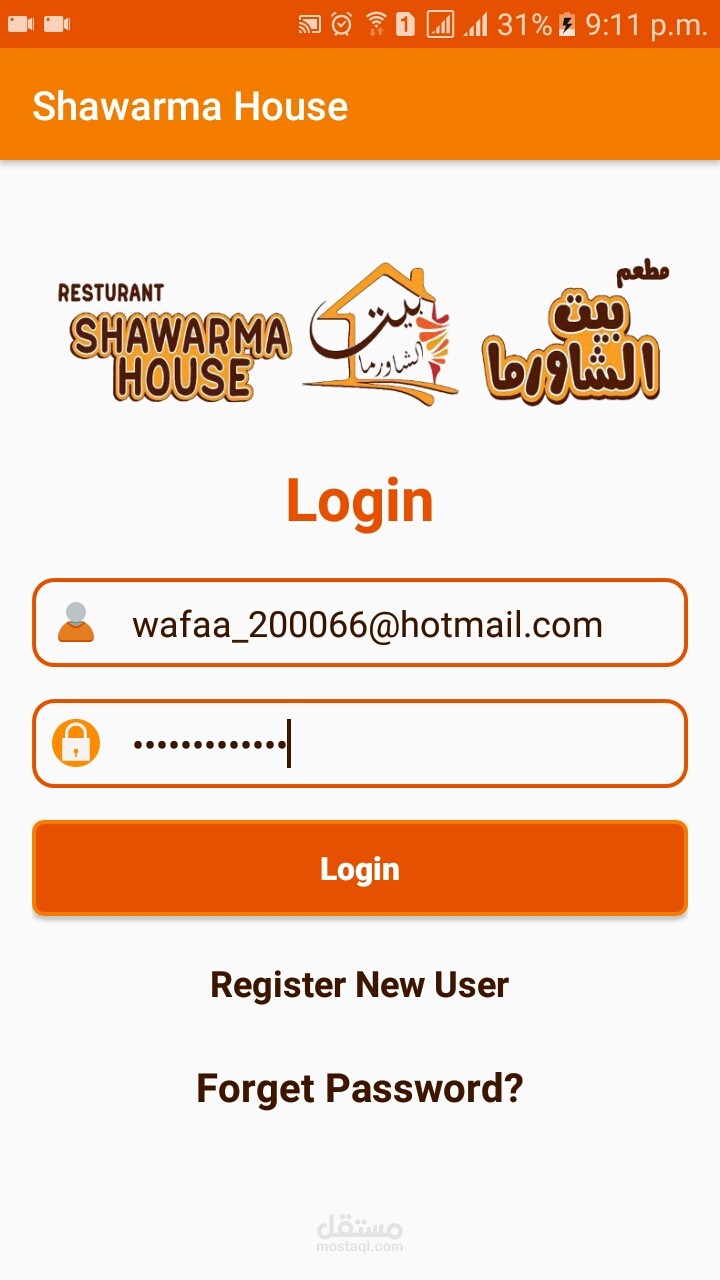Tap the email field with wafaa_200066@hotmail.com
720x1280 pixels.
click(366, 625)
